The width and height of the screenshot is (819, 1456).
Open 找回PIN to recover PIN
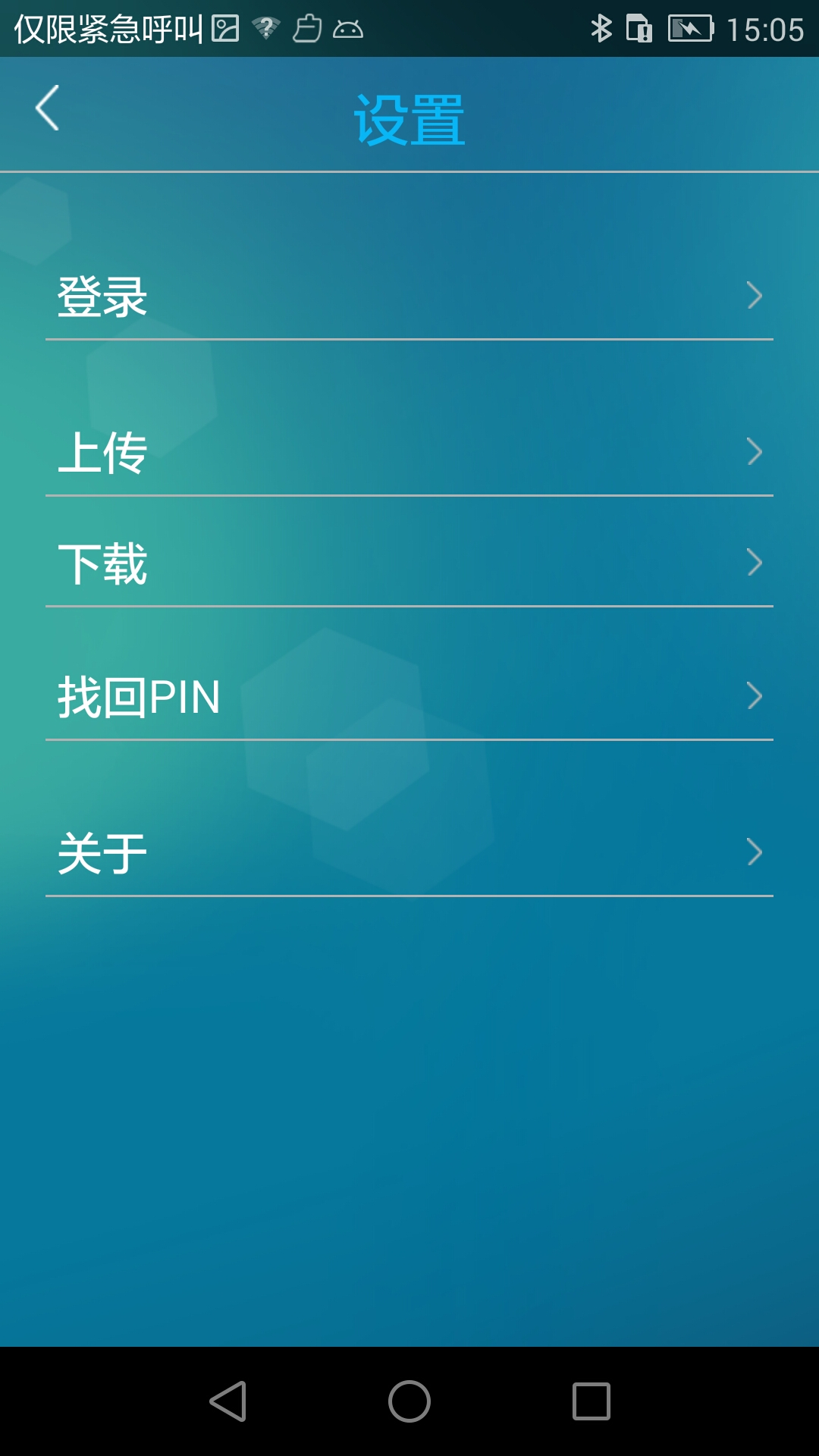coord(409,696)
